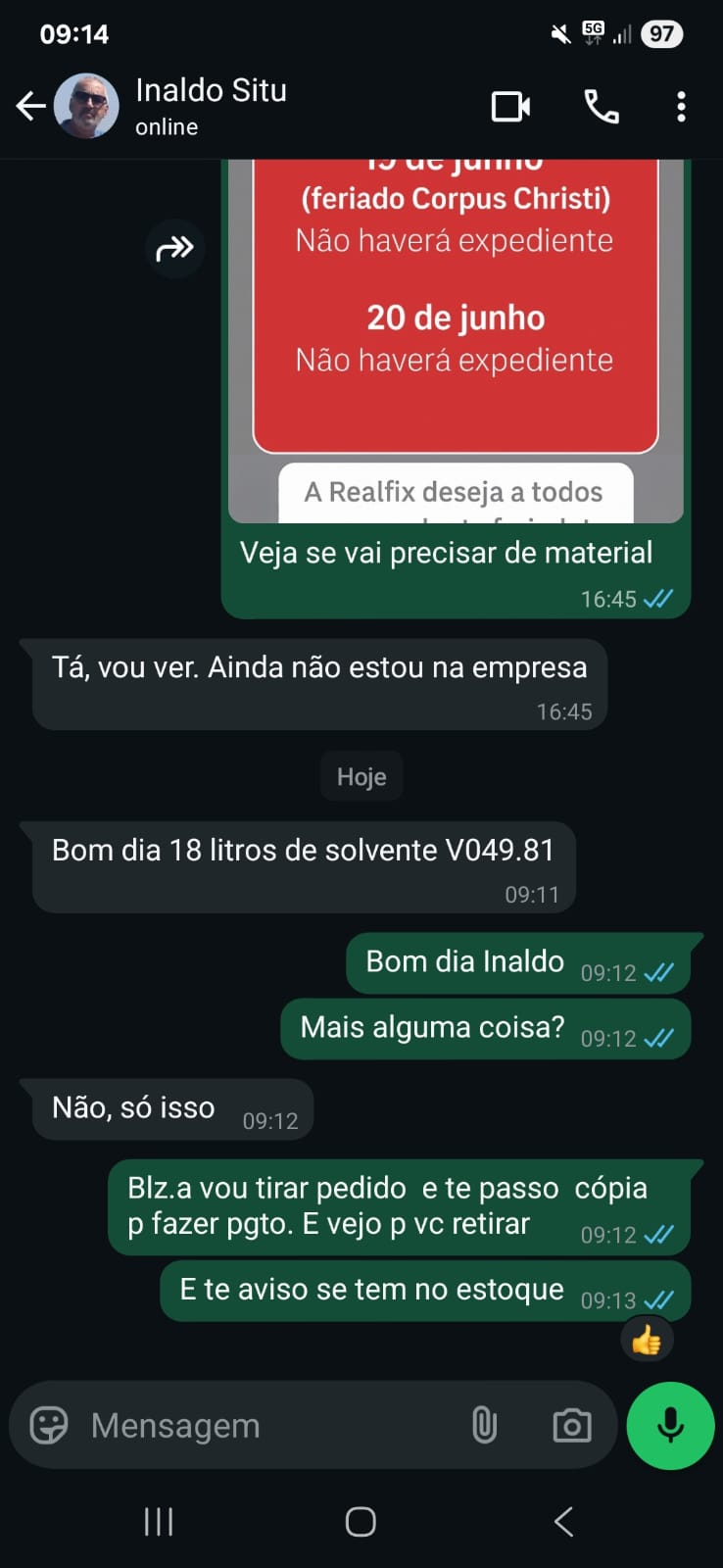The width and height of the screenshot is (723, 1568).
Task: Record a voice message
Action: tap(670, 1425)
